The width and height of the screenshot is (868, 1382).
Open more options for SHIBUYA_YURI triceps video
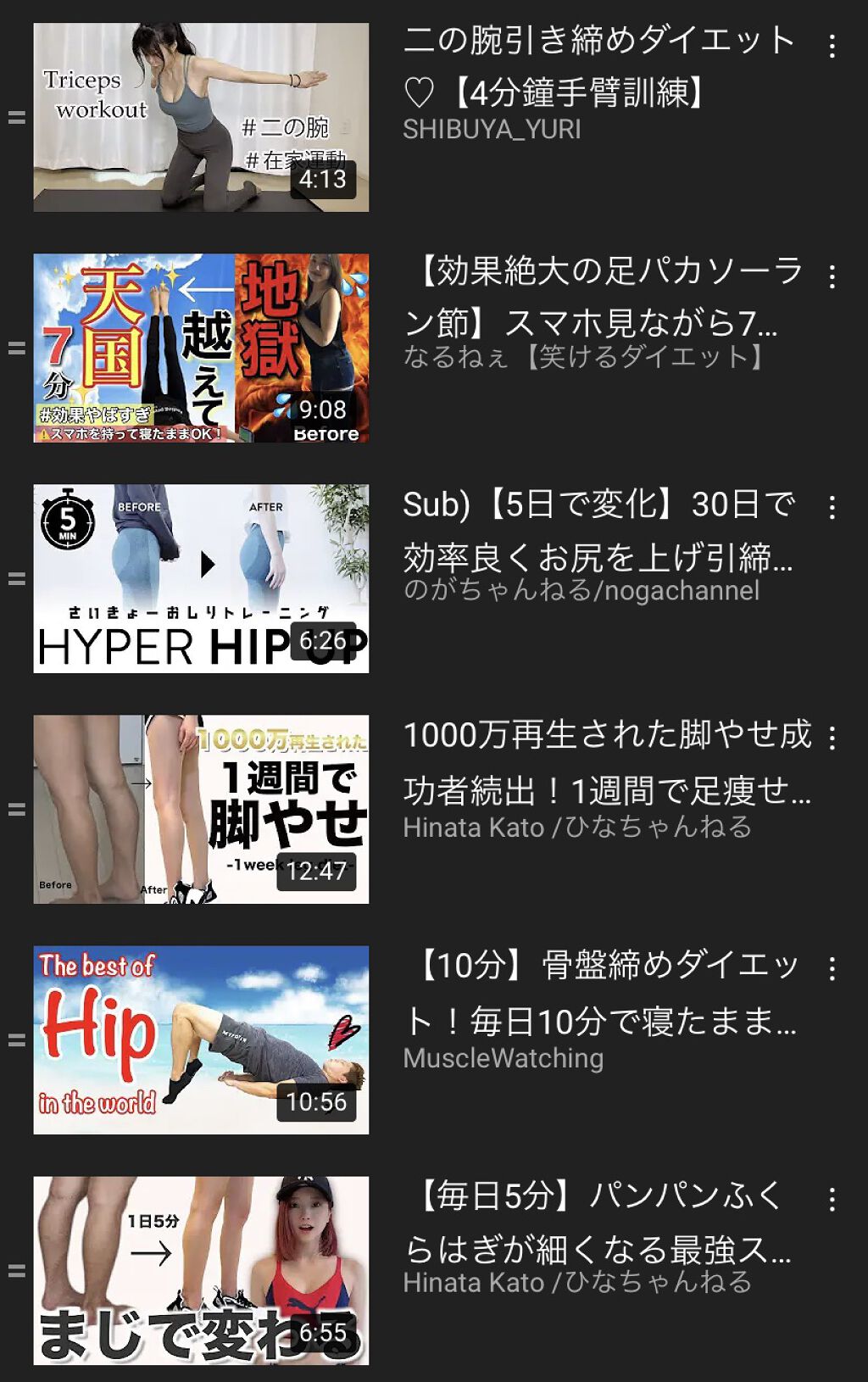pos(832,47)
